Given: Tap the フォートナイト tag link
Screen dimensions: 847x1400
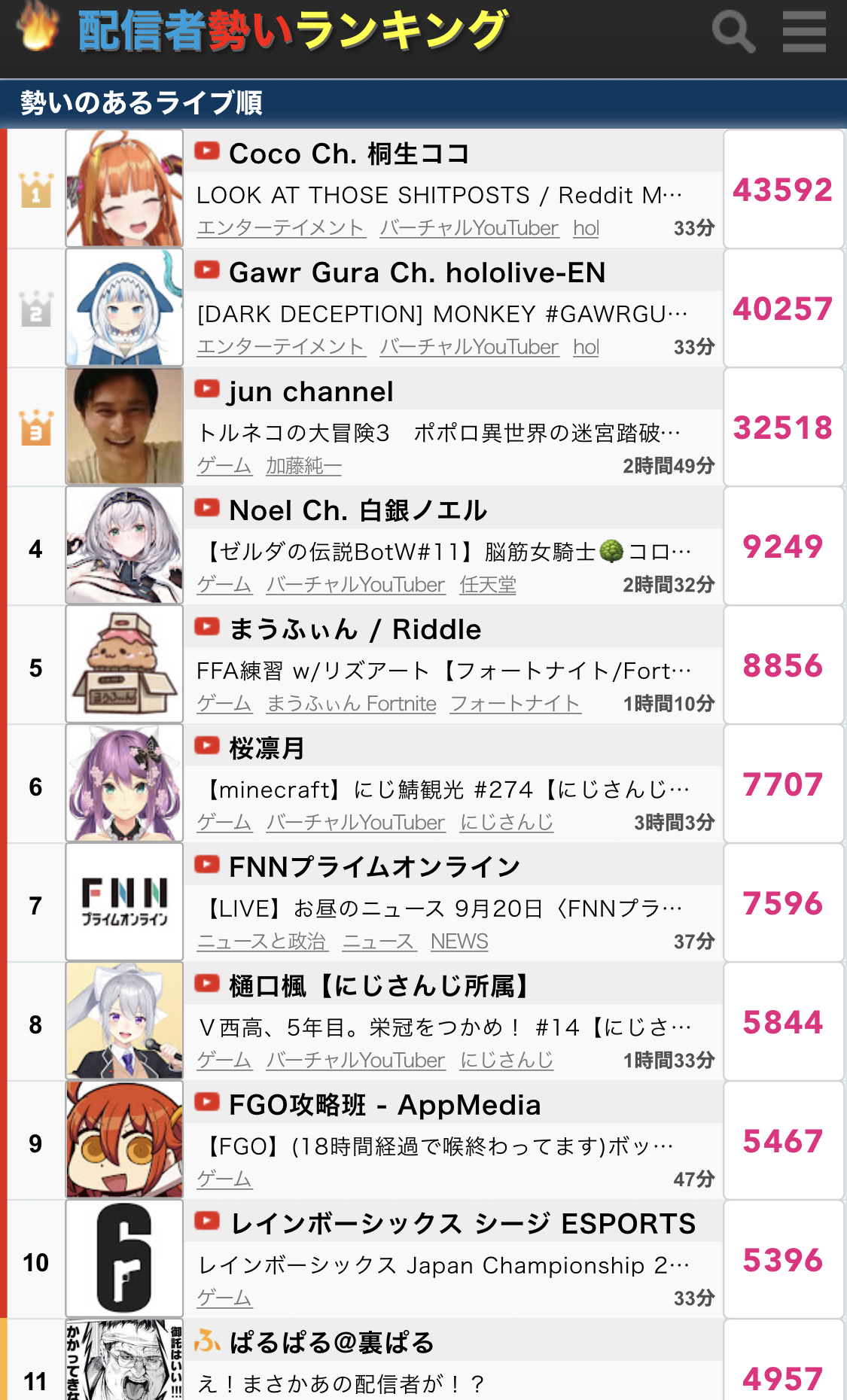Looking at the screenshot, I should tap(516, 704).
